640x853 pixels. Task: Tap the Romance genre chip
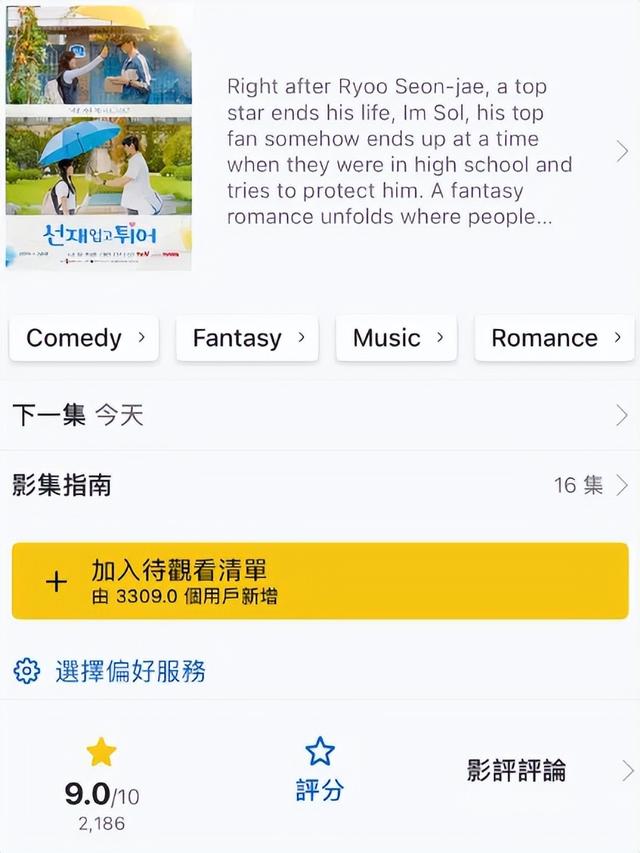coord(554,338)
